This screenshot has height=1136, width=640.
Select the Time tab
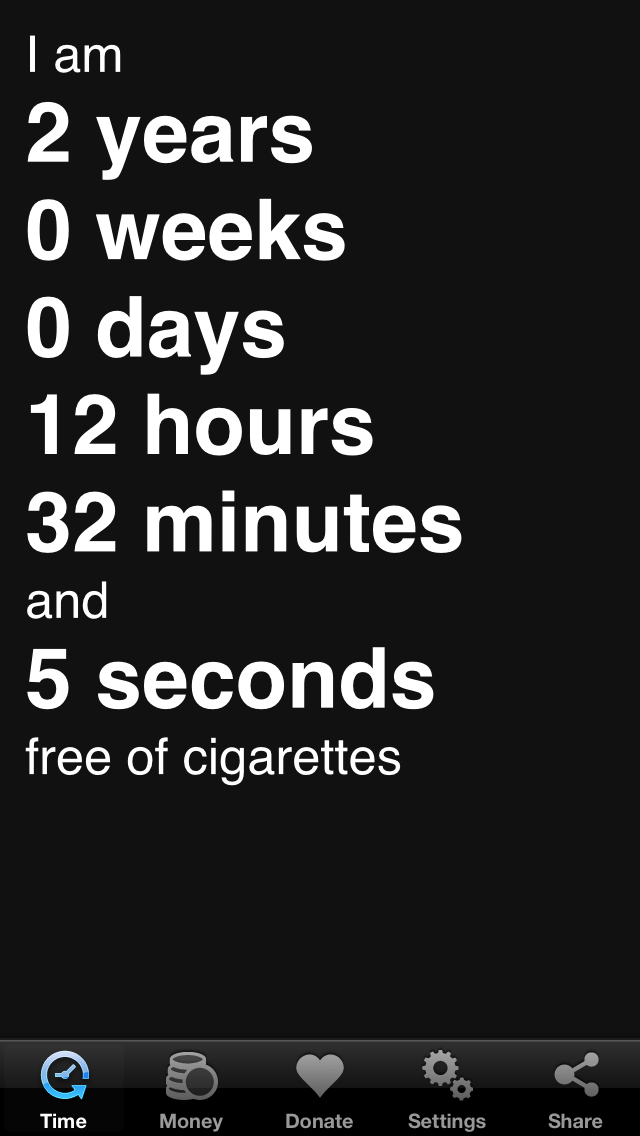click(x=64, y=1088)
